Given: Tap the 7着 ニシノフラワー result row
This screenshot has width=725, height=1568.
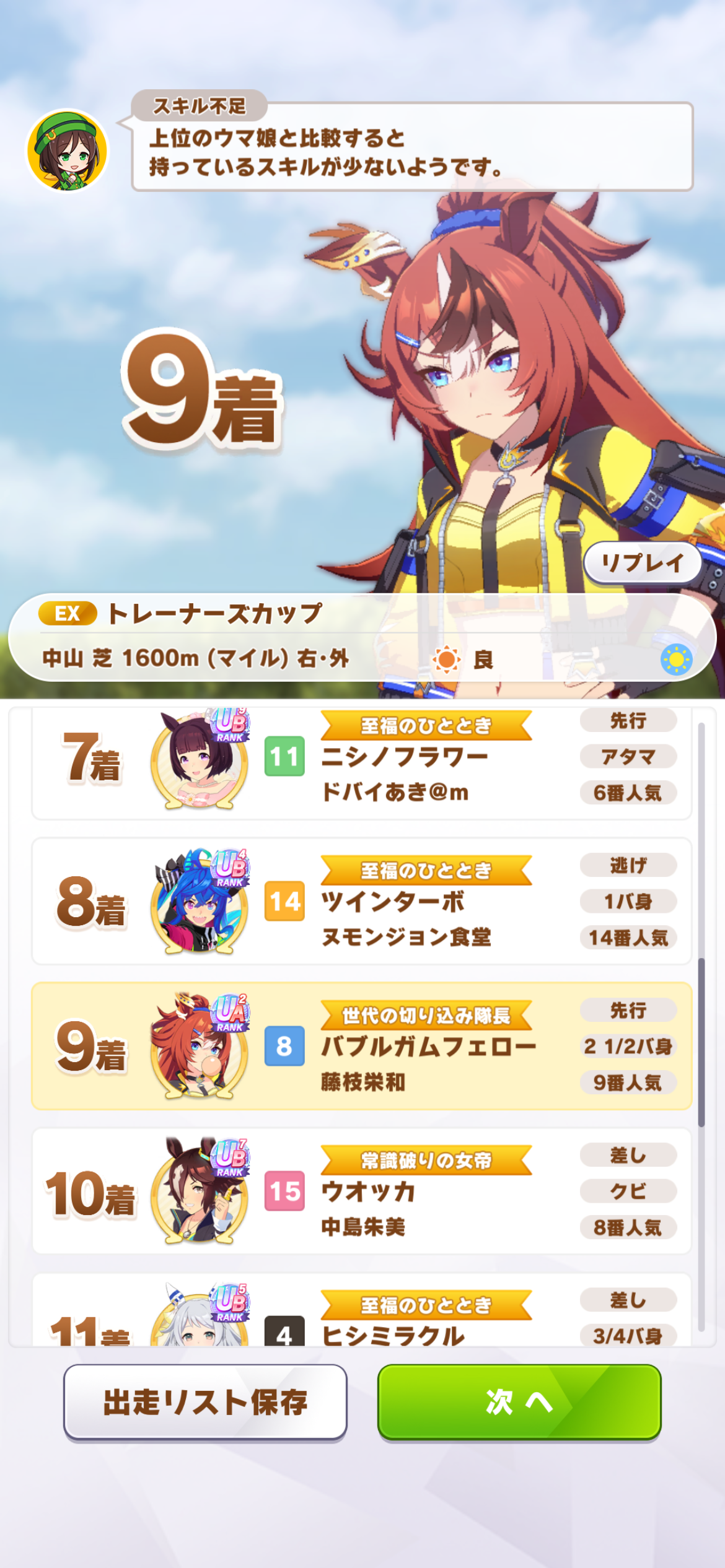Looking at the screenshot, I should tap(361, 762).
